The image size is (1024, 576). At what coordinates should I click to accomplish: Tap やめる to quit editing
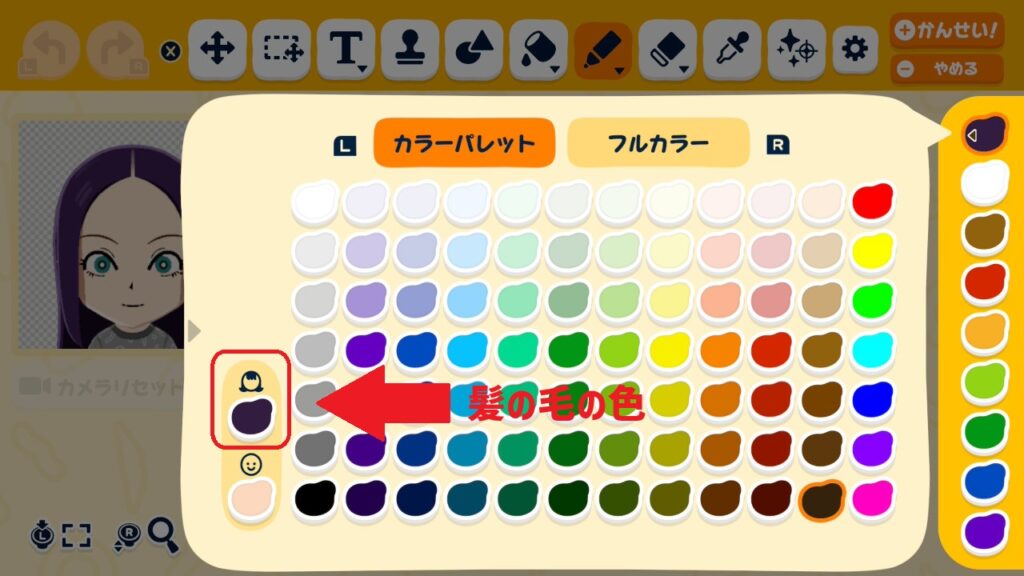[x=946, y=70]
